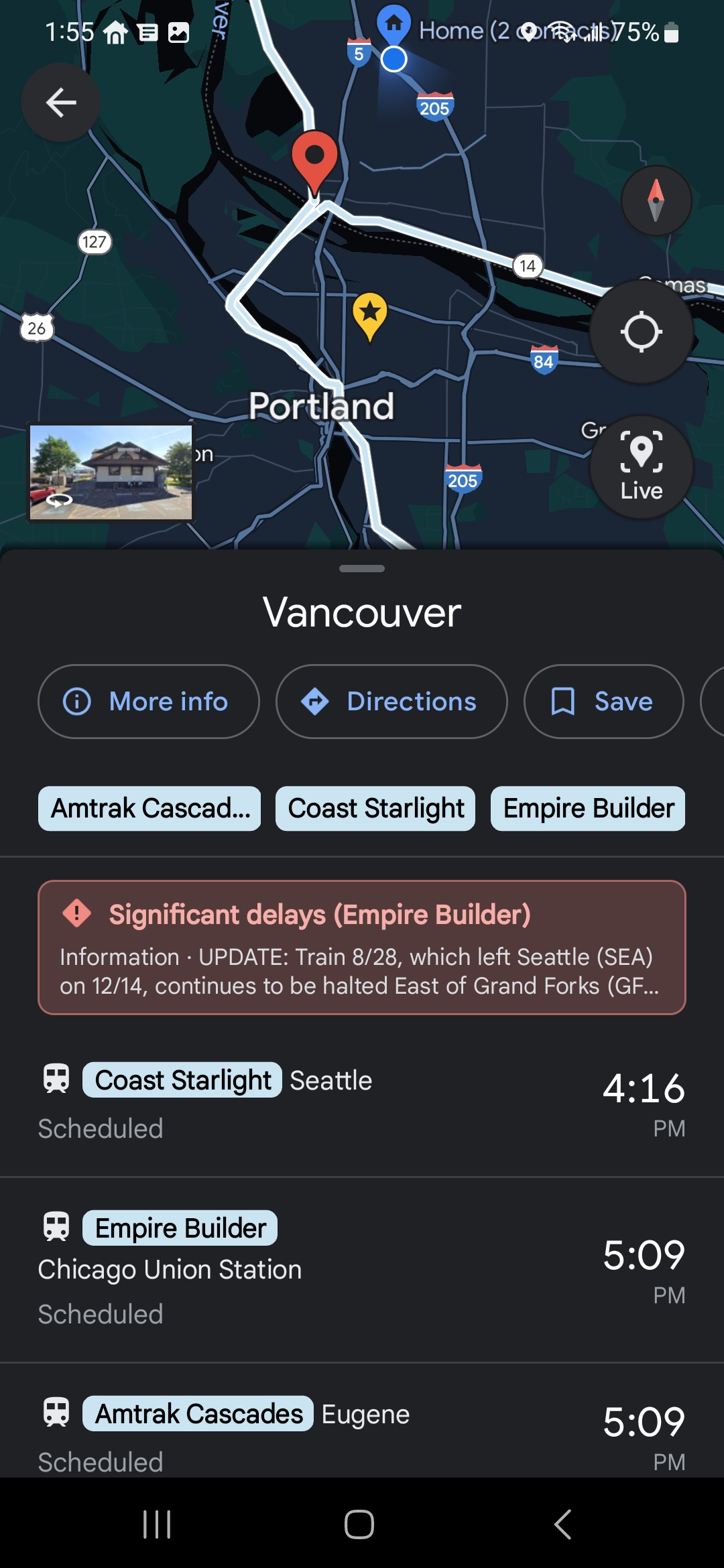Screen dimensions: 724x1568
Task: Open the Significant delays alert for Empire Builder
Action: point(362,948)
